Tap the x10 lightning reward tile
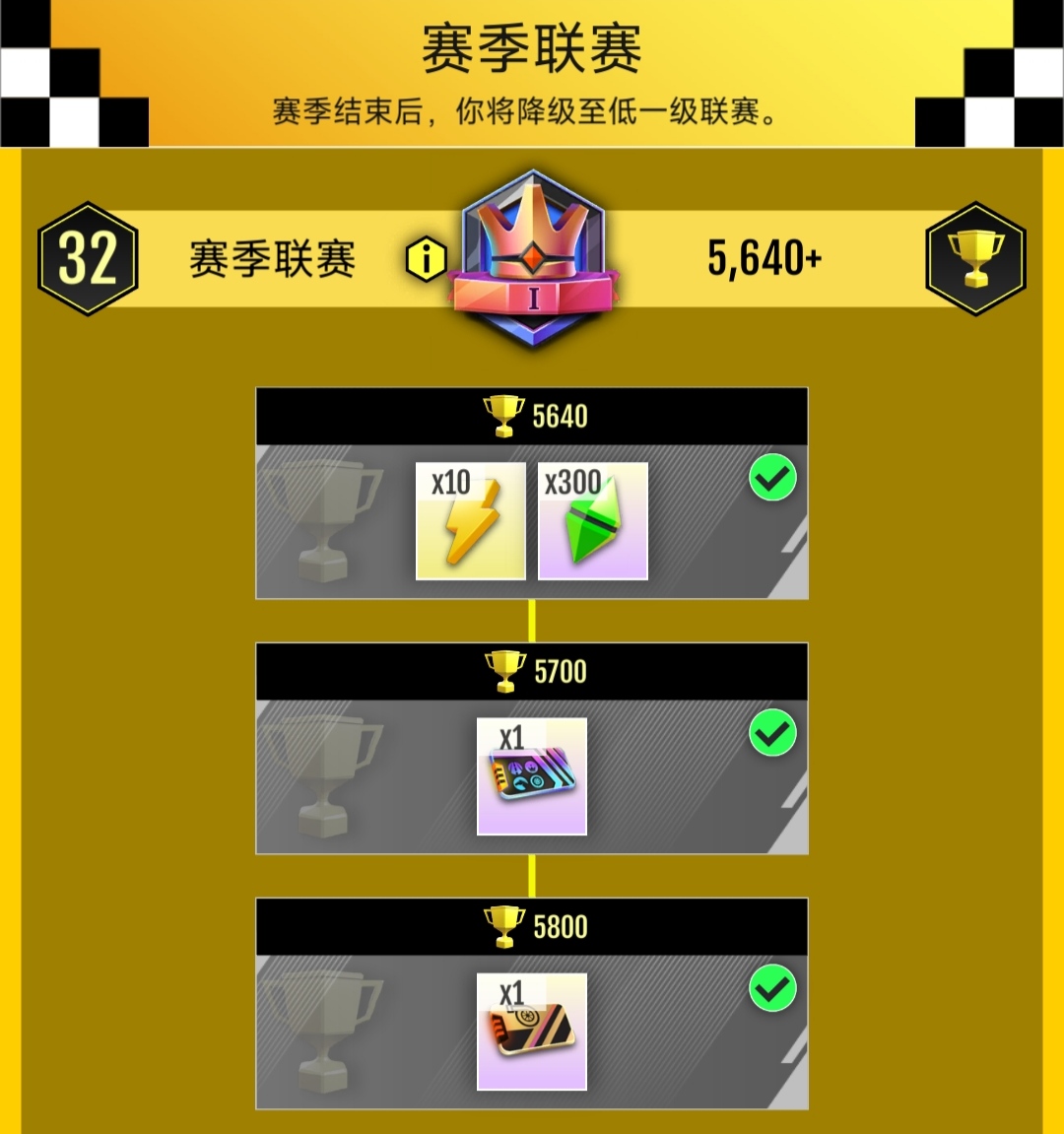The image size is (1064, 1134). [x=470, y=521]
